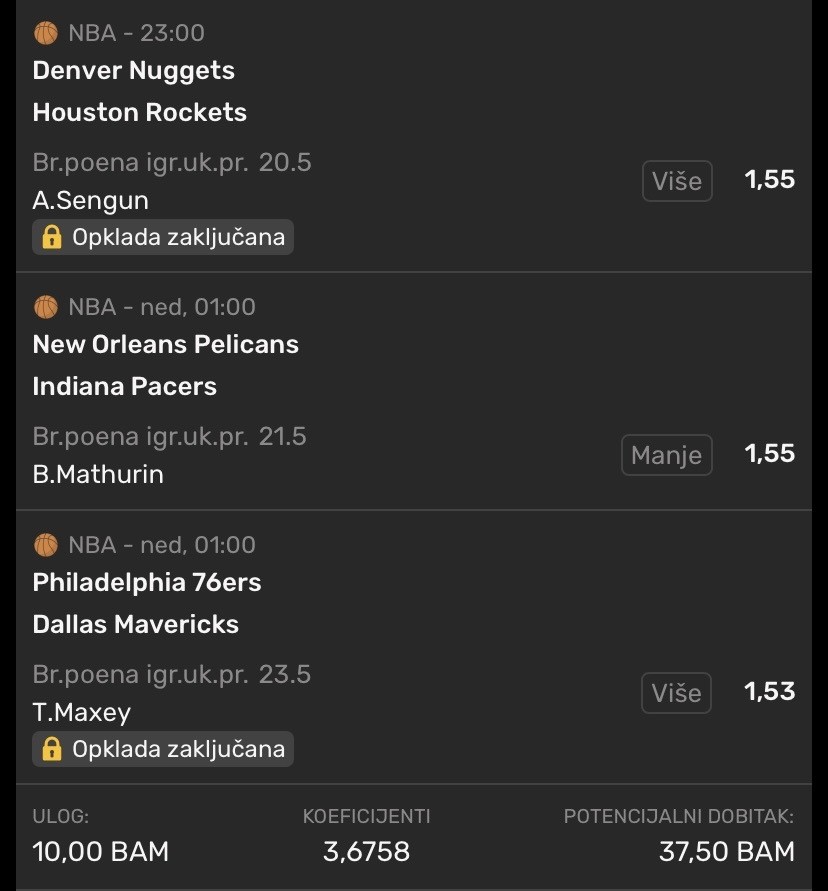The image size is (828, 891).
Task: Open the Philadelphia 76ers vs Dallas Mavericks bet
Action: 146,603
